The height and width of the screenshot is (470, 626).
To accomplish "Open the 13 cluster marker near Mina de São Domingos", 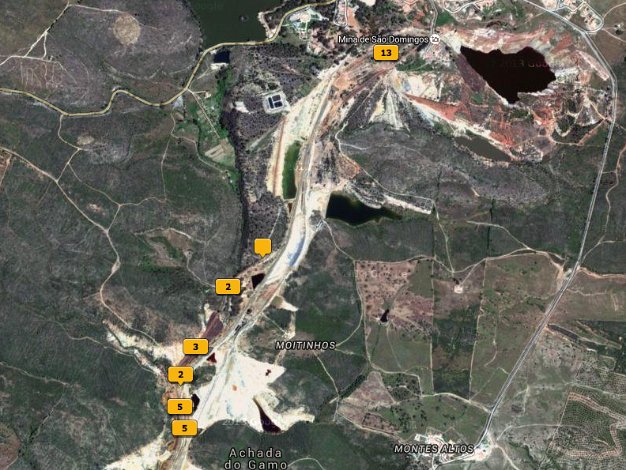I will click(384, 52).
